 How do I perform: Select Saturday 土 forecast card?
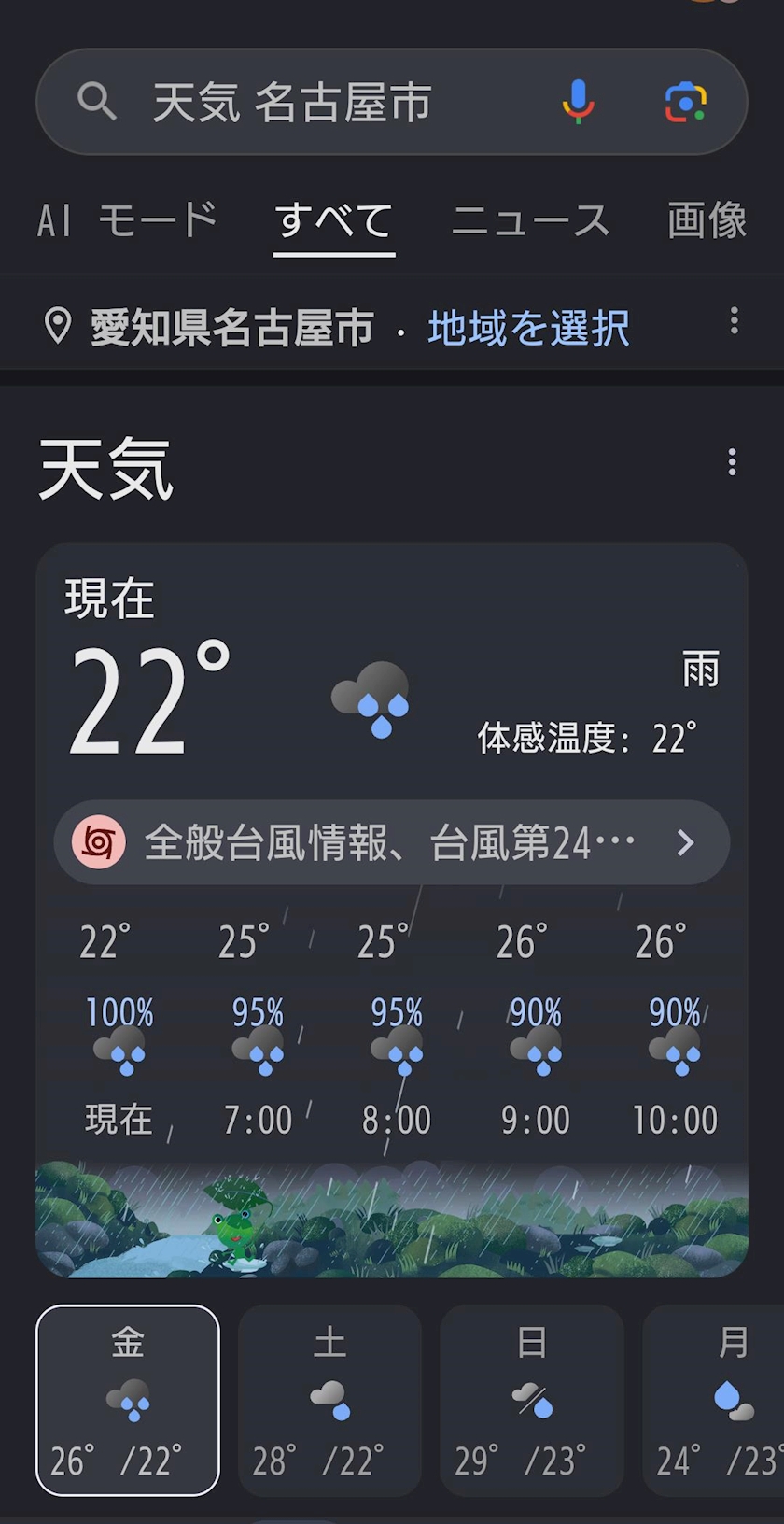click(329, 1400)
